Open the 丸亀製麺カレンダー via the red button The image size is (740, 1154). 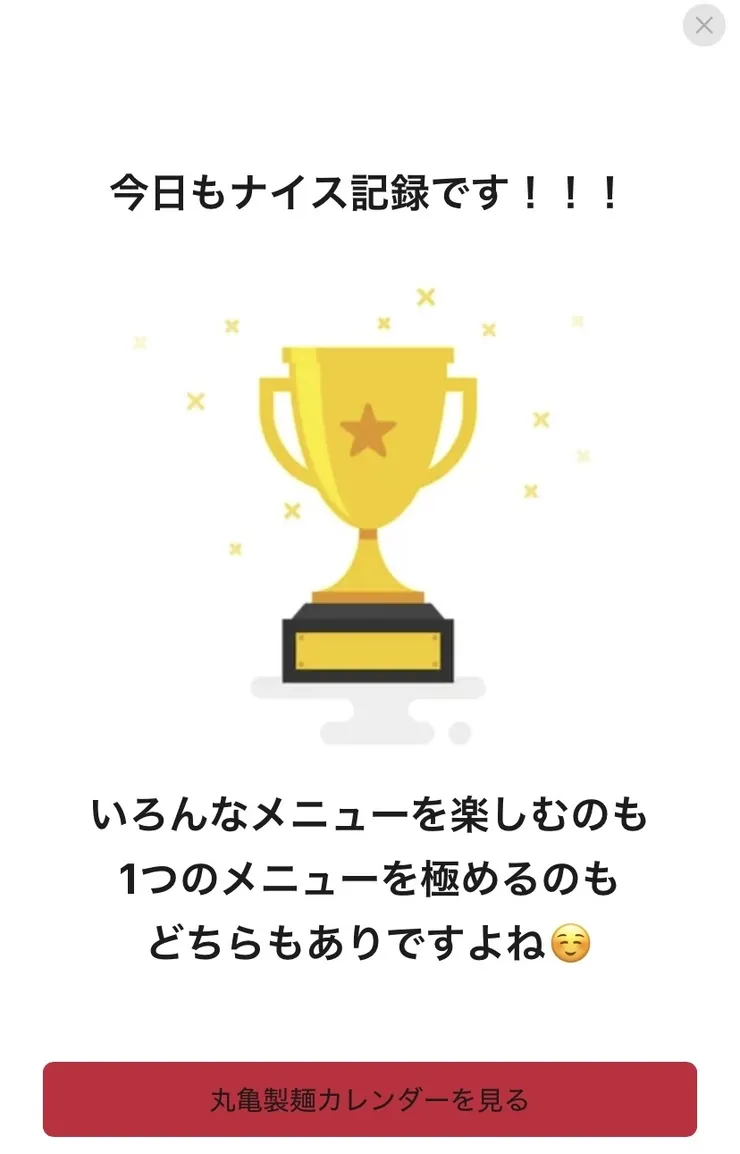tap(370, 1097)
